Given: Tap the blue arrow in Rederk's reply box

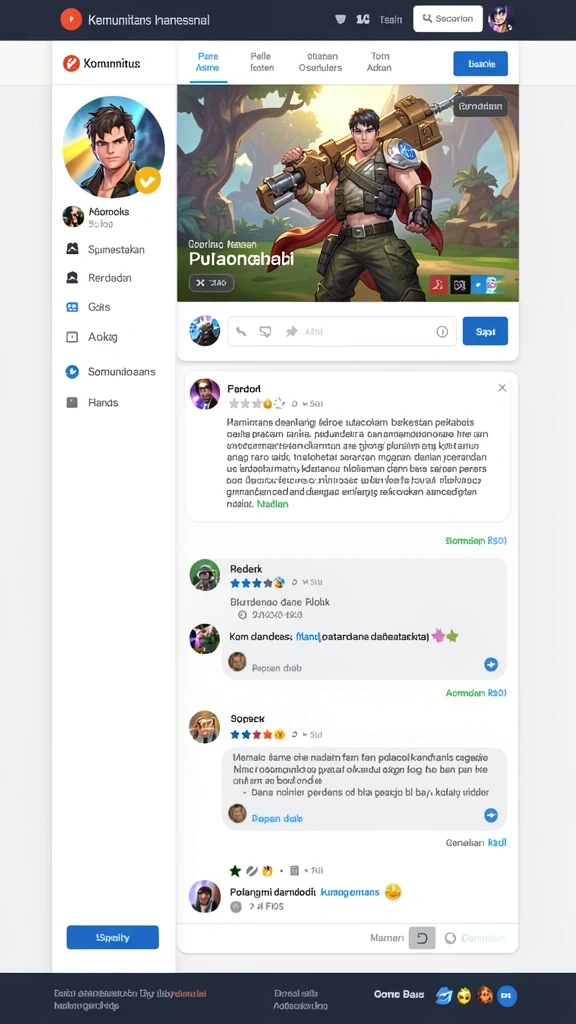Looking at the screenshot, I should point(490,664).
